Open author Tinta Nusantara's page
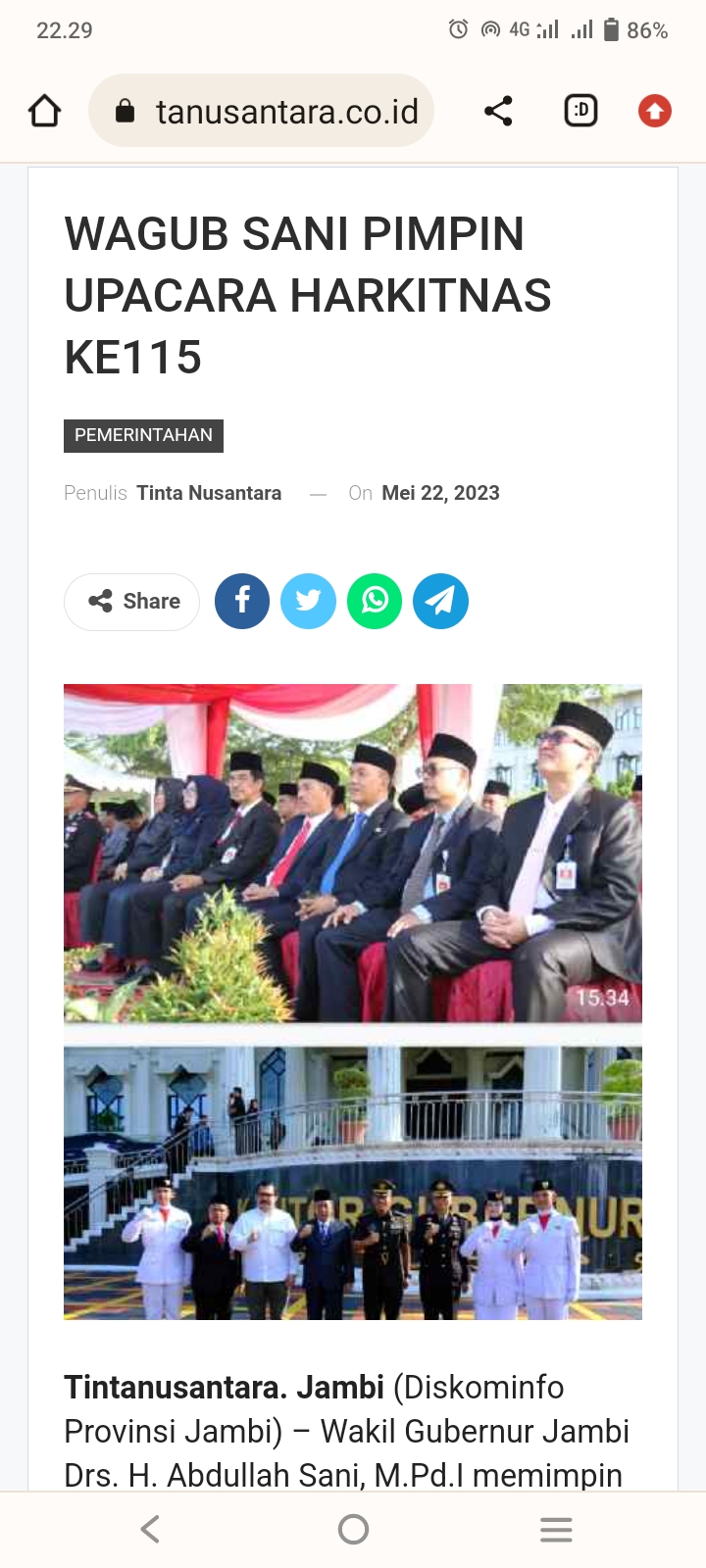Viewport: 706px width, 1568px height. click(209, 493)
